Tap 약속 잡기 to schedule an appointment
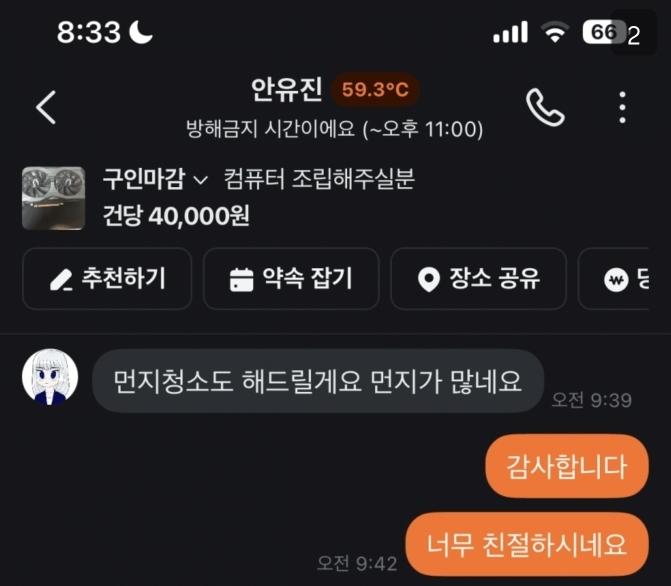 291,279
